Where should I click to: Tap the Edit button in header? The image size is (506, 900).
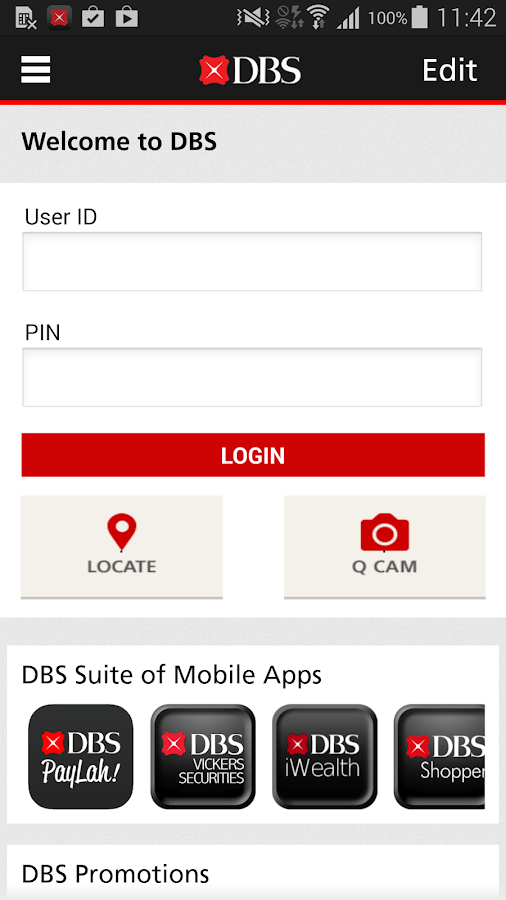pos(449,70)
